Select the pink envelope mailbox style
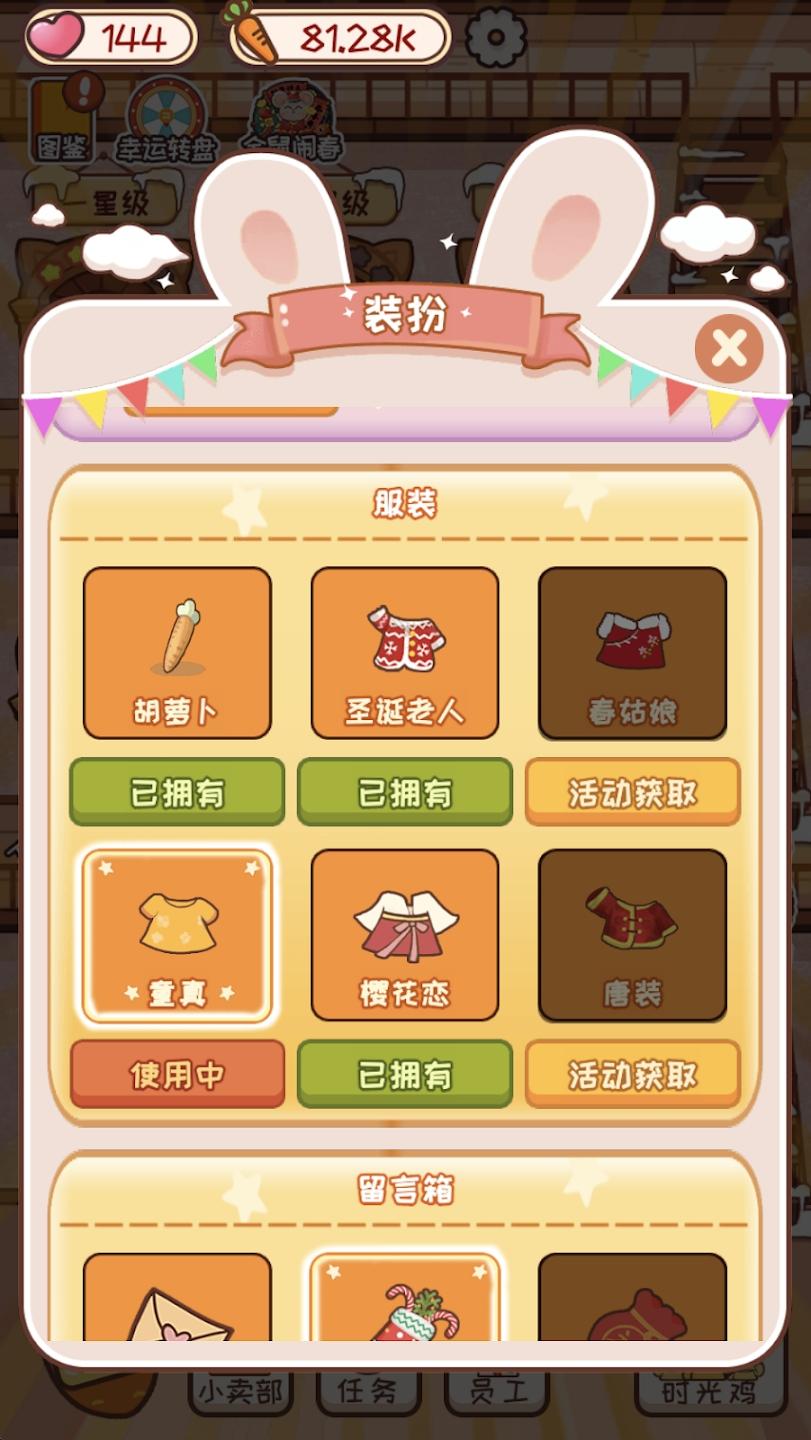The image size is (811, 1440). click(177, 1300)
